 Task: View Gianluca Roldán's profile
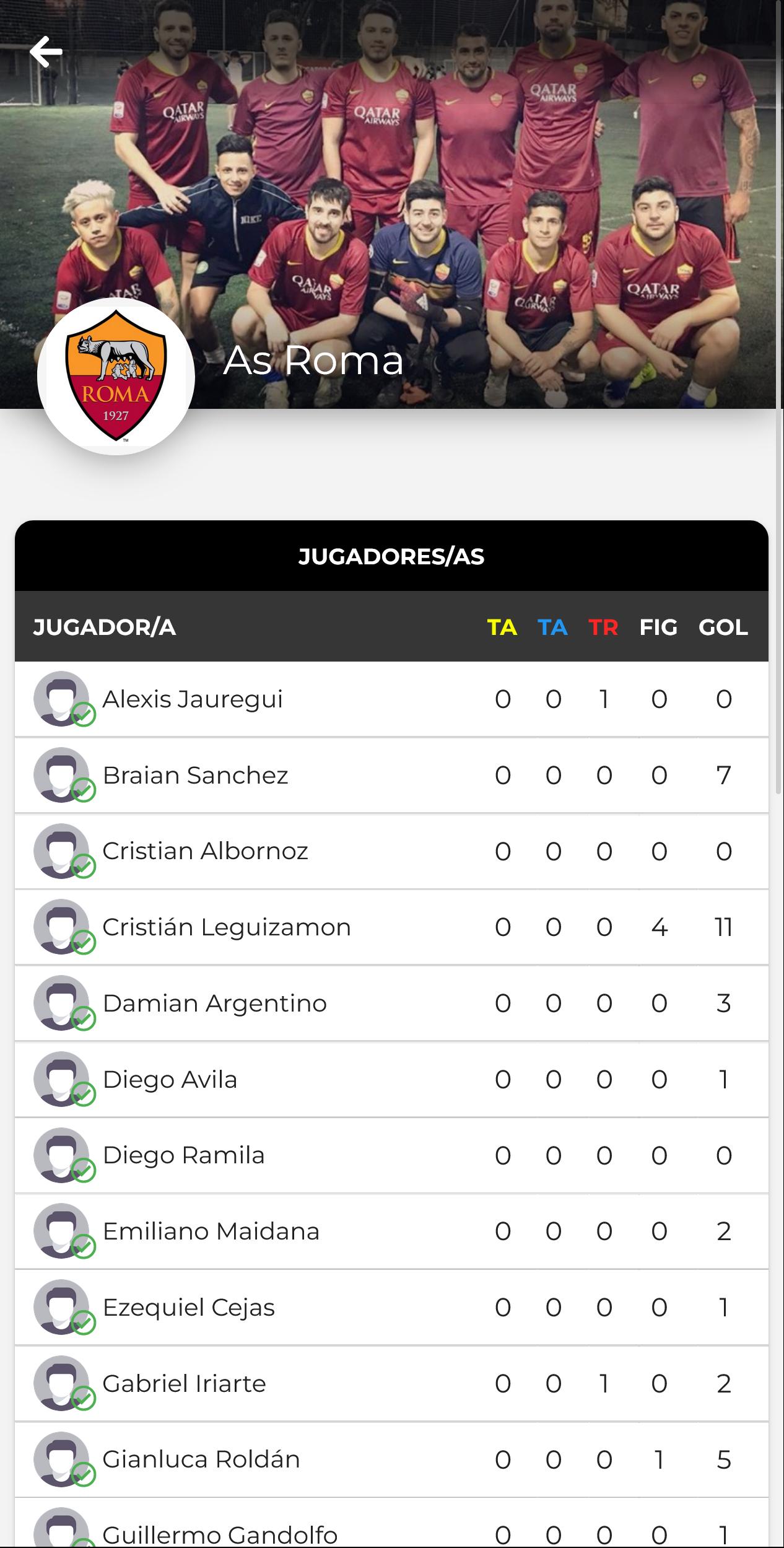coord(201,1460)
